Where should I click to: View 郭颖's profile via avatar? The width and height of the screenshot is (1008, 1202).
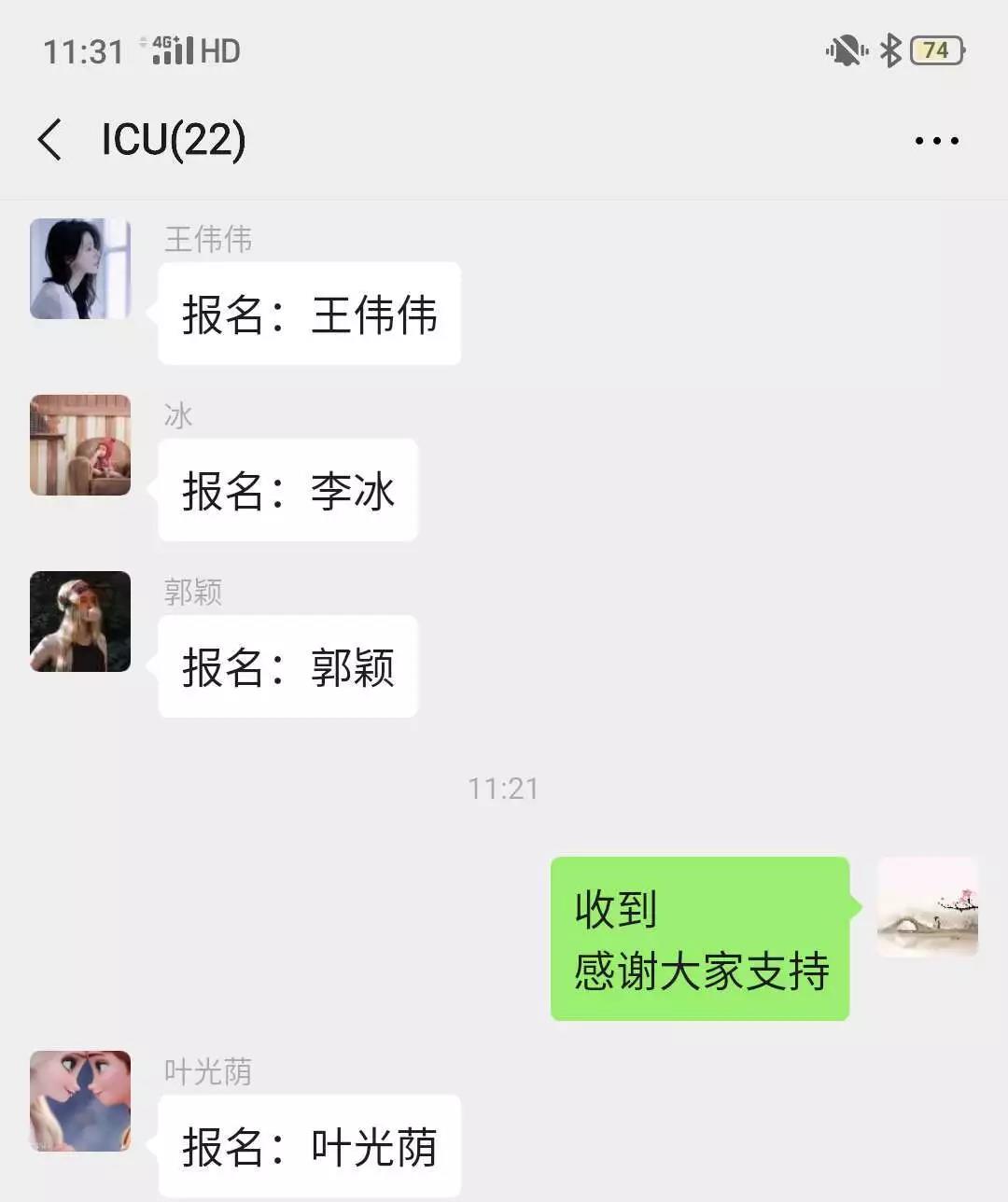pyautogui.click(x=80, y=622)
